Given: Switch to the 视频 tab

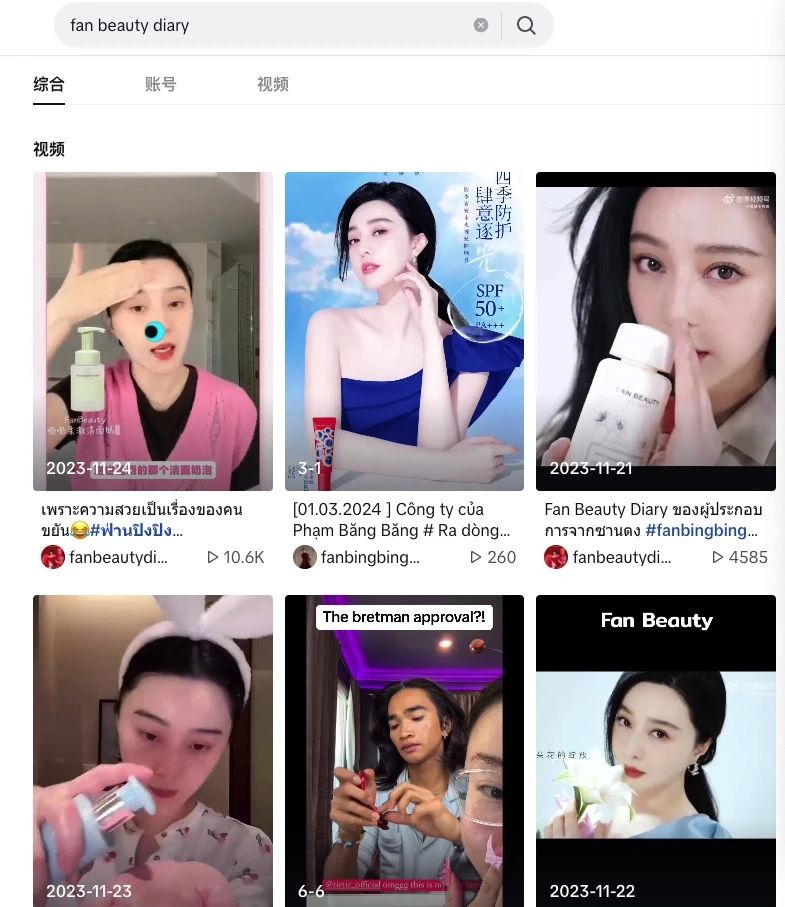Looking at the screenshot, I should click(x=272, y=84).
